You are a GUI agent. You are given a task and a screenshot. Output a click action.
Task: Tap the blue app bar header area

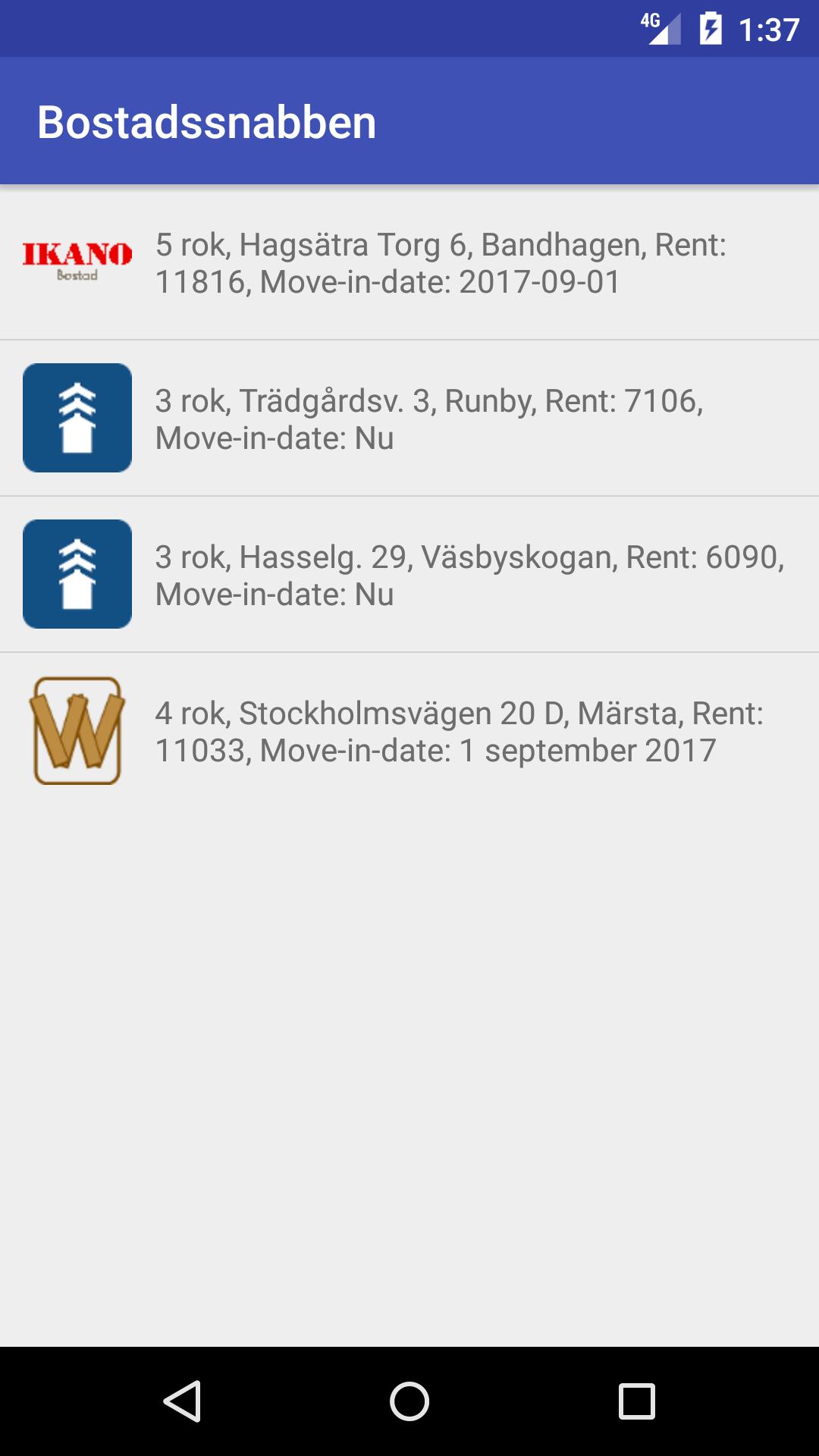pos(531,121)
